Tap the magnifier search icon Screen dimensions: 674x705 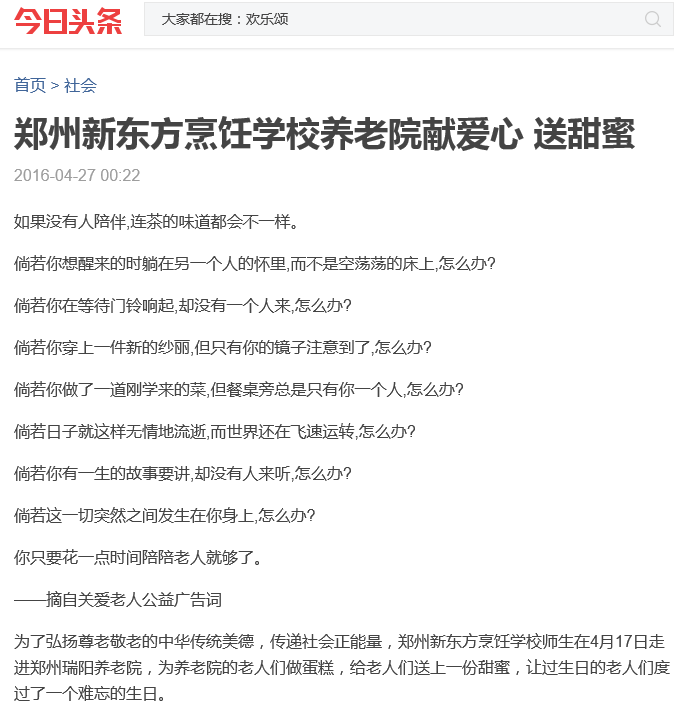pos(653,19)
